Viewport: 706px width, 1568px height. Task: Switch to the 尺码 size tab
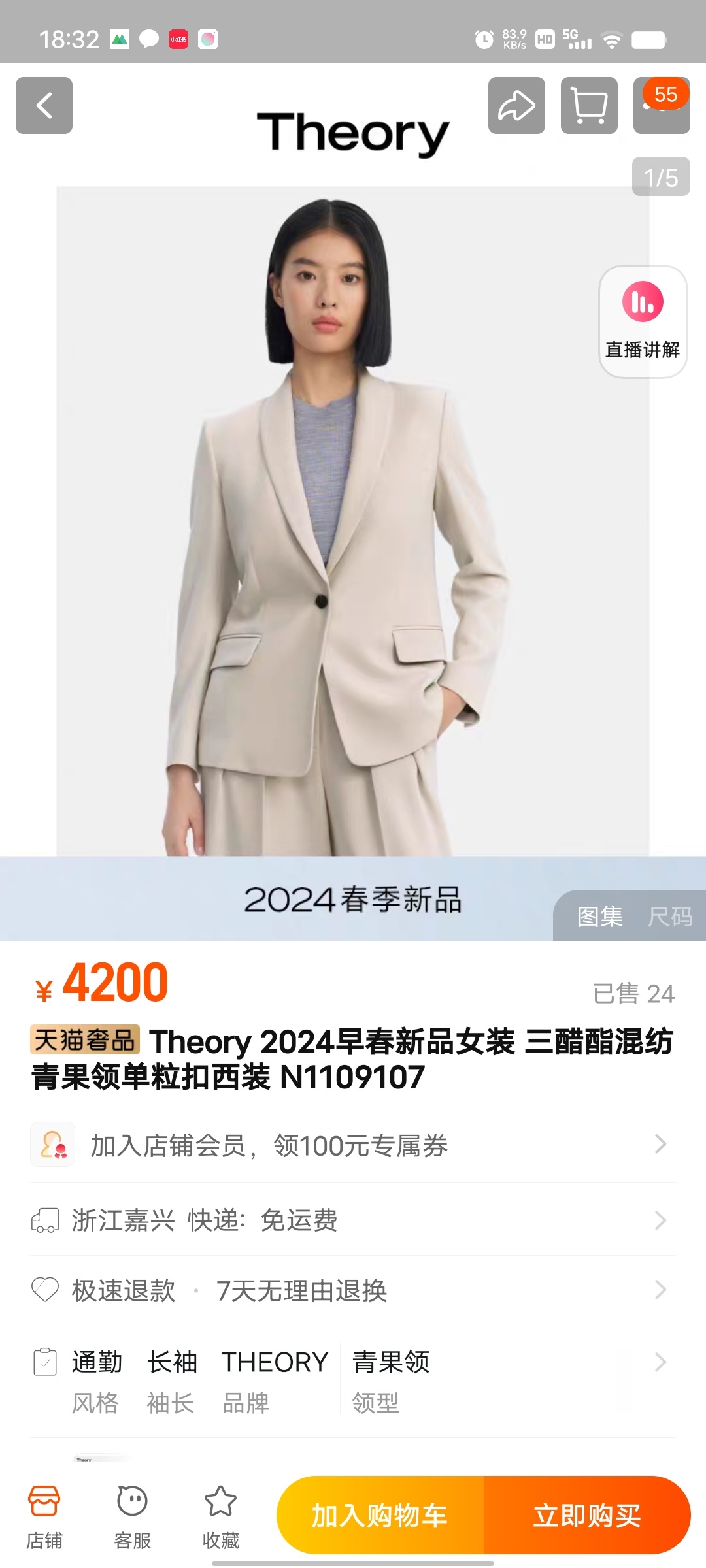(x=669, y=916)
